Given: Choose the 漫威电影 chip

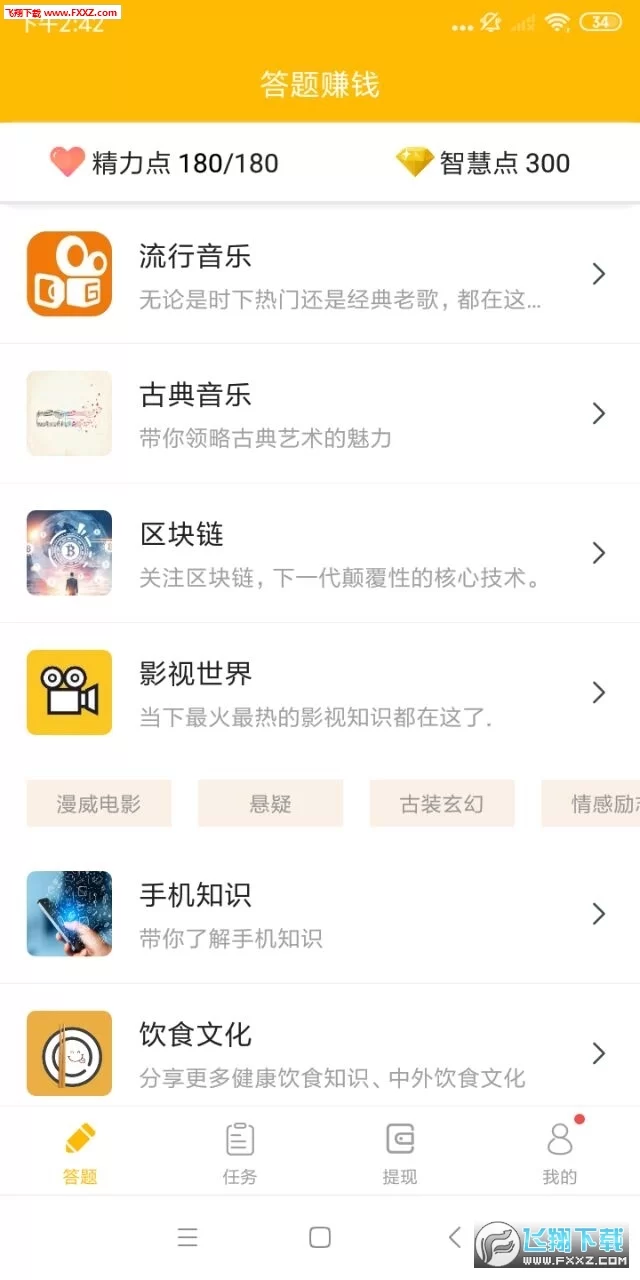Looking at the screenshot, I should (99, 804).
